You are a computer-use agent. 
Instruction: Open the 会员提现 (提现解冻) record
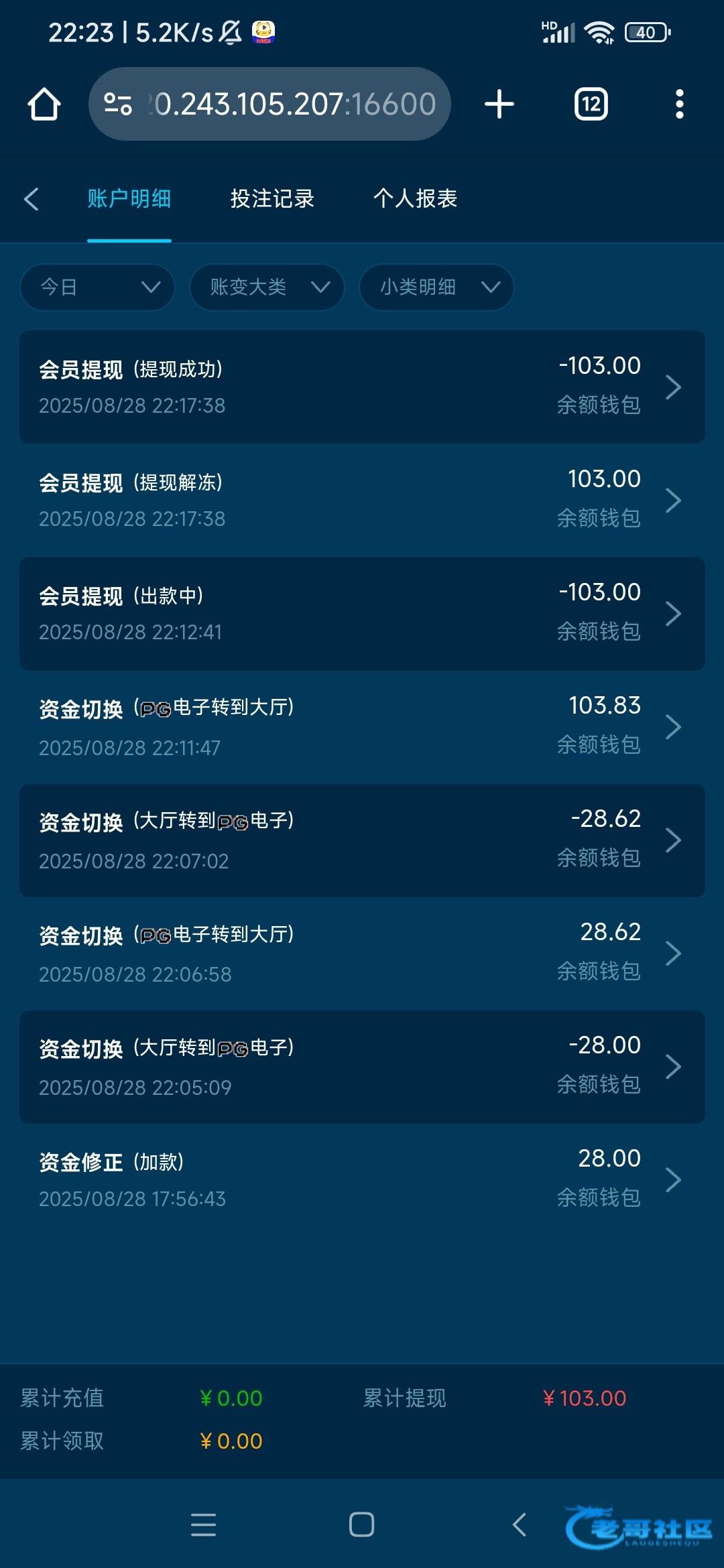pyautogui.click(x=362, y=500)
